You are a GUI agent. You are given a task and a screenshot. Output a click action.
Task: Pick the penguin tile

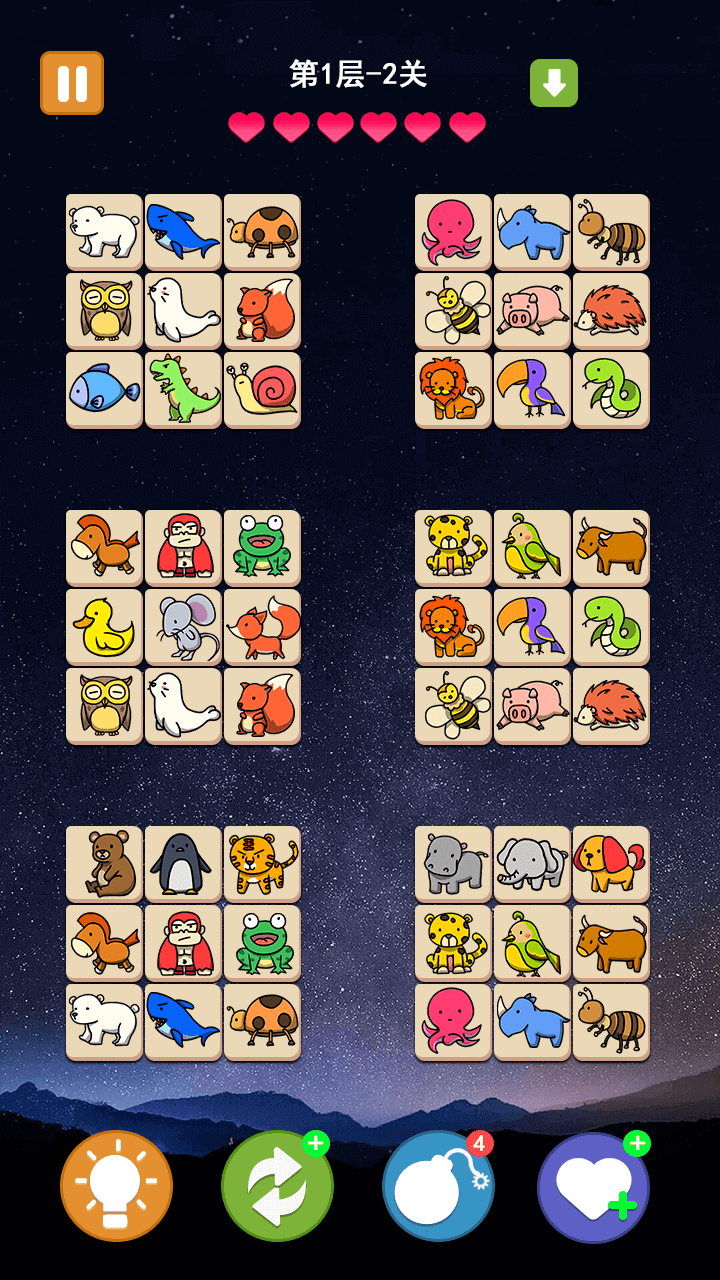pyautogui.click(x=183, y=864)
